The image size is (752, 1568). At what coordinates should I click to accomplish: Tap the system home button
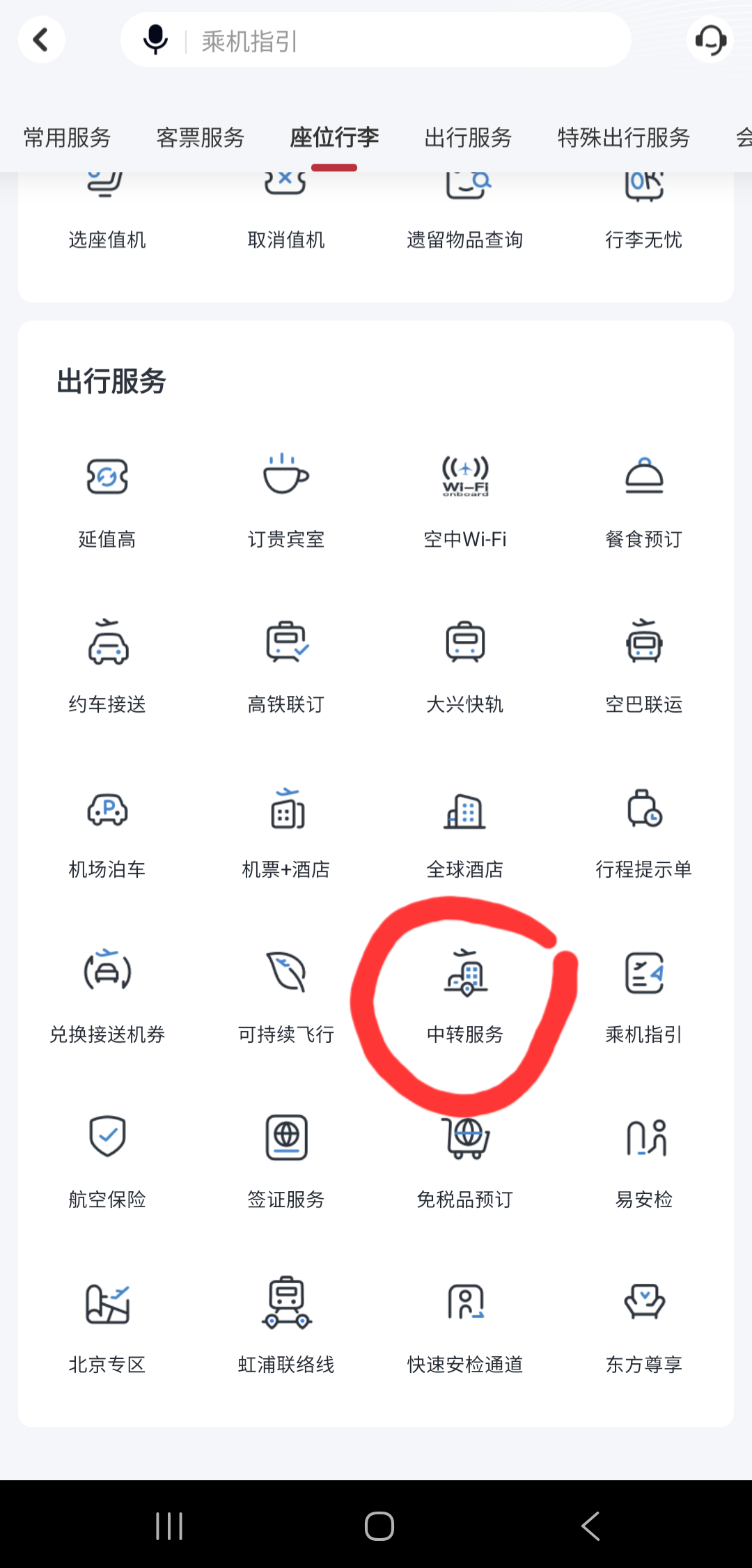[379, 1526]
